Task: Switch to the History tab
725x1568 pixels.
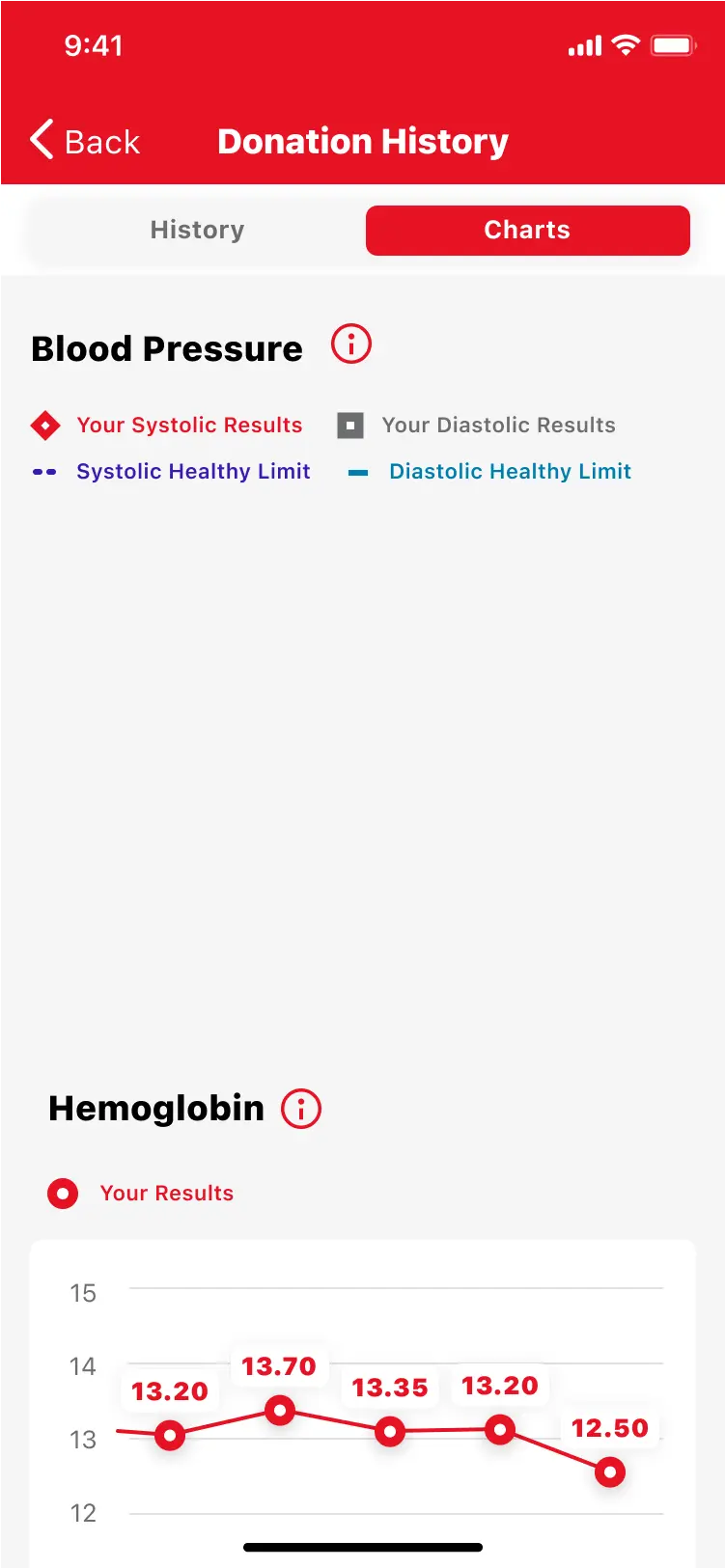Action: click(x=197, y=230)
